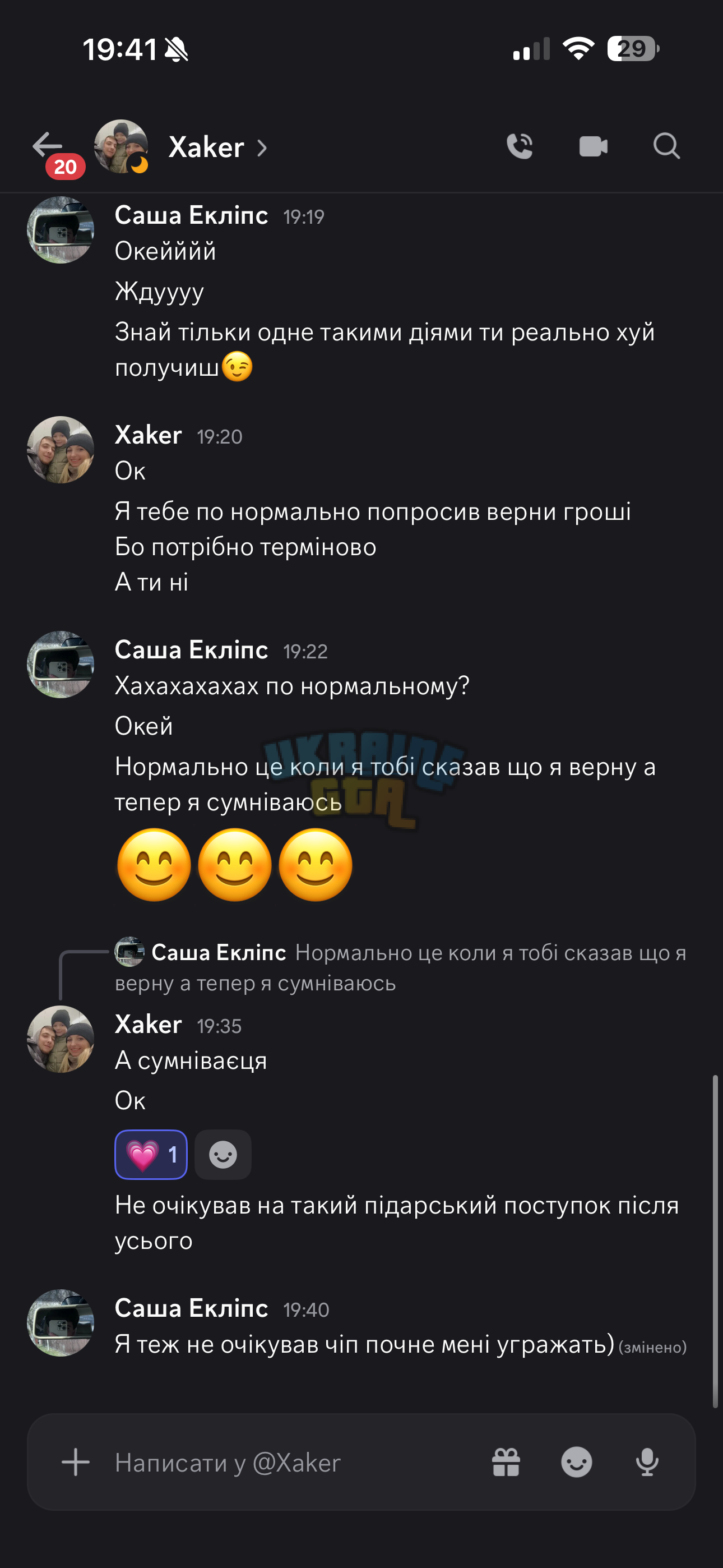Focus the 'Написати у @Xaker' message field
This screenshot has height=1568, width=723.
pyautogui.click(x=292, y=1462)
